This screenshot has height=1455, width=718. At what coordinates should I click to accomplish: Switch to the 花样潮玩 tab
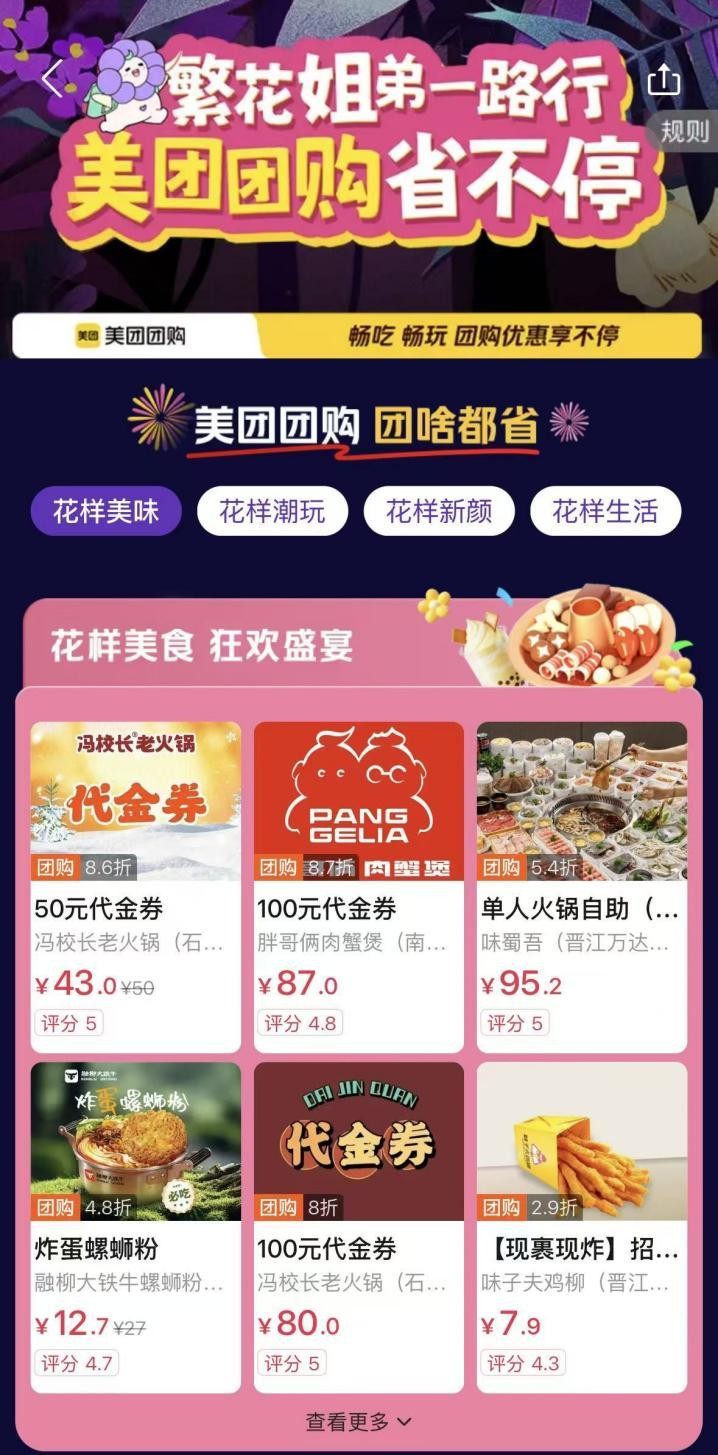pos(272,511)
